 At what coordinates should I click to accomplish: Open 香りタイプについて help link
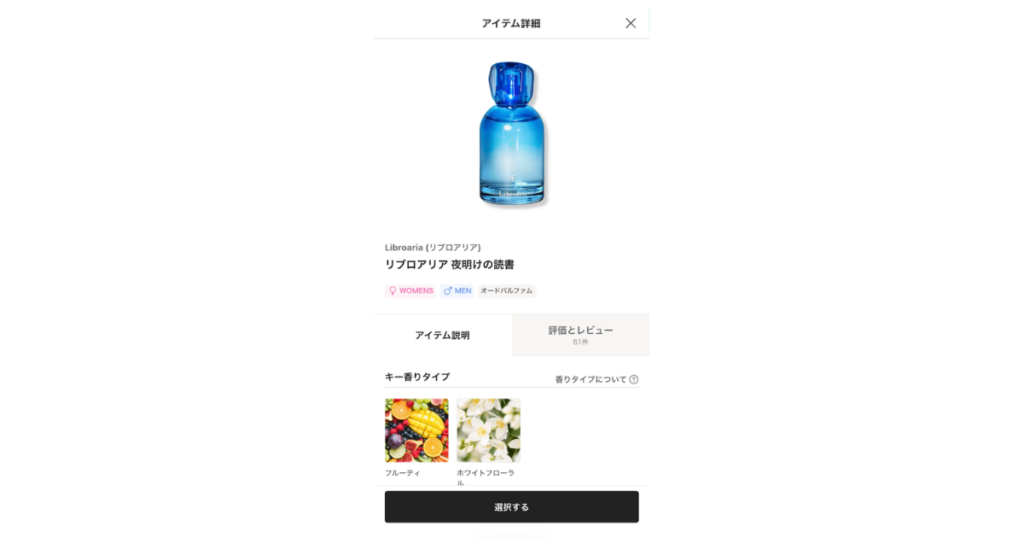596,380
